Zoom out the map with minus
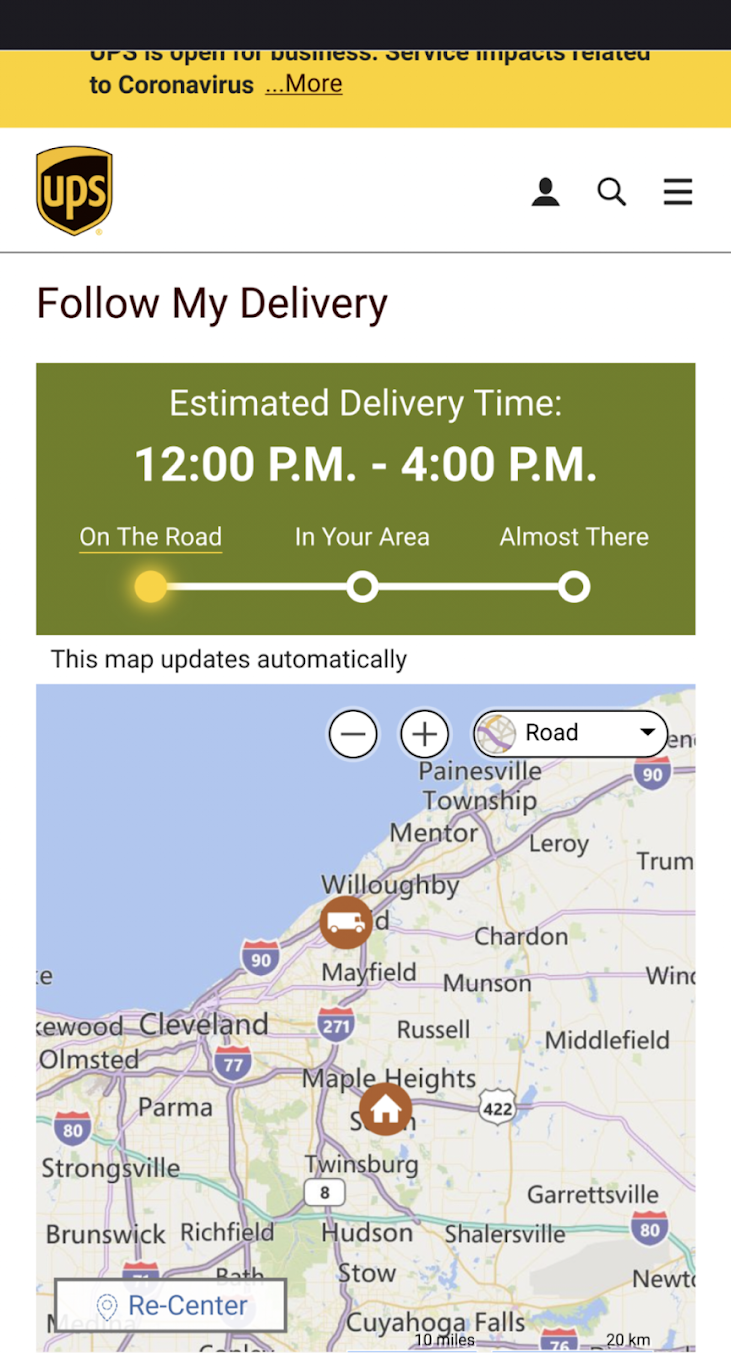The image size is (731, 1353). click(353, 735)
